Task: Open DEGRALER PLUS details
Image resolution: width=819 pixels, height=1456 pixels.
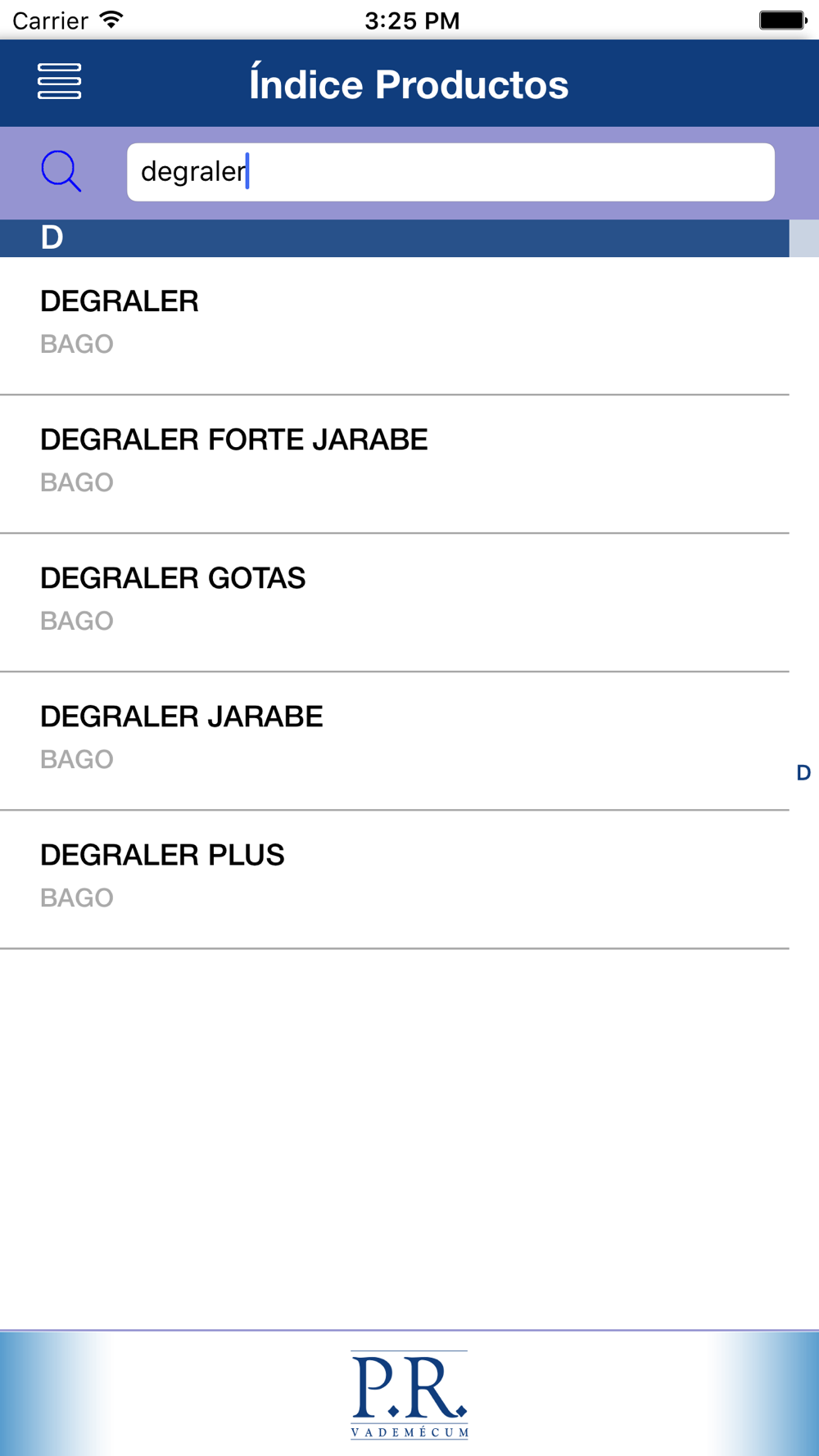Action: tap(395, 879)
